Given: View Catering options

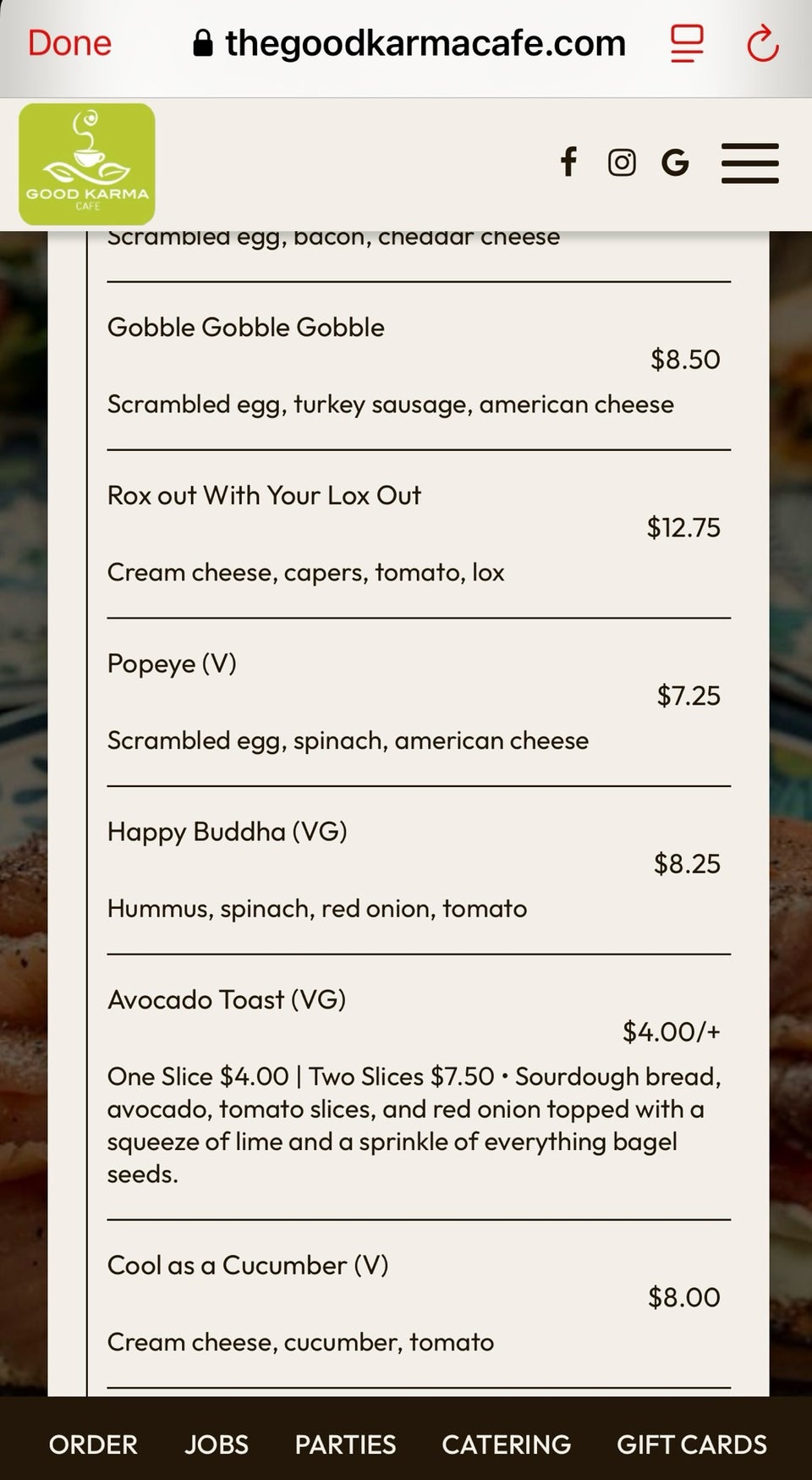Looking at the screenshot, I should pyautogui.click(x=506, y=1444).
